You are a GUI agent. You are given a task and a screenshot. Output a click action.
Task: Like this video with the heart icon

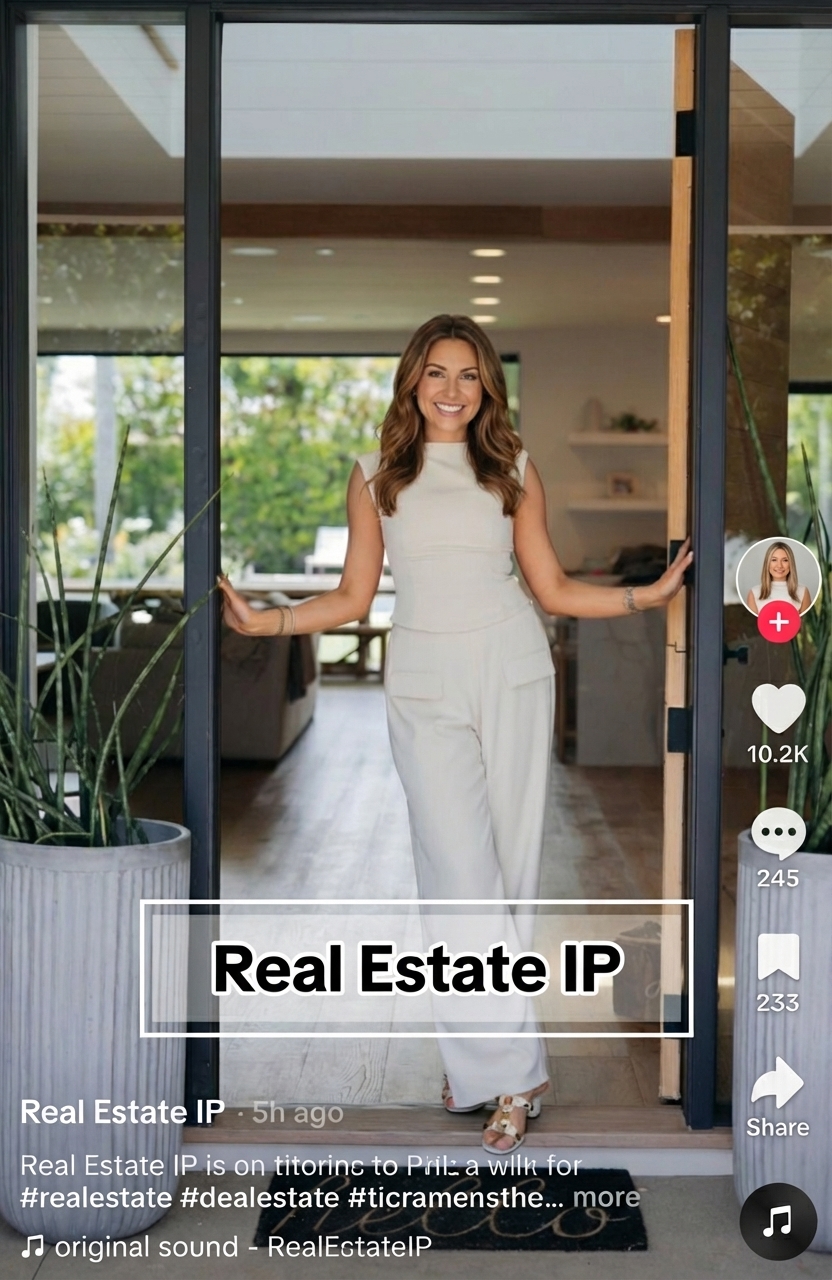(x=778, y=708)
